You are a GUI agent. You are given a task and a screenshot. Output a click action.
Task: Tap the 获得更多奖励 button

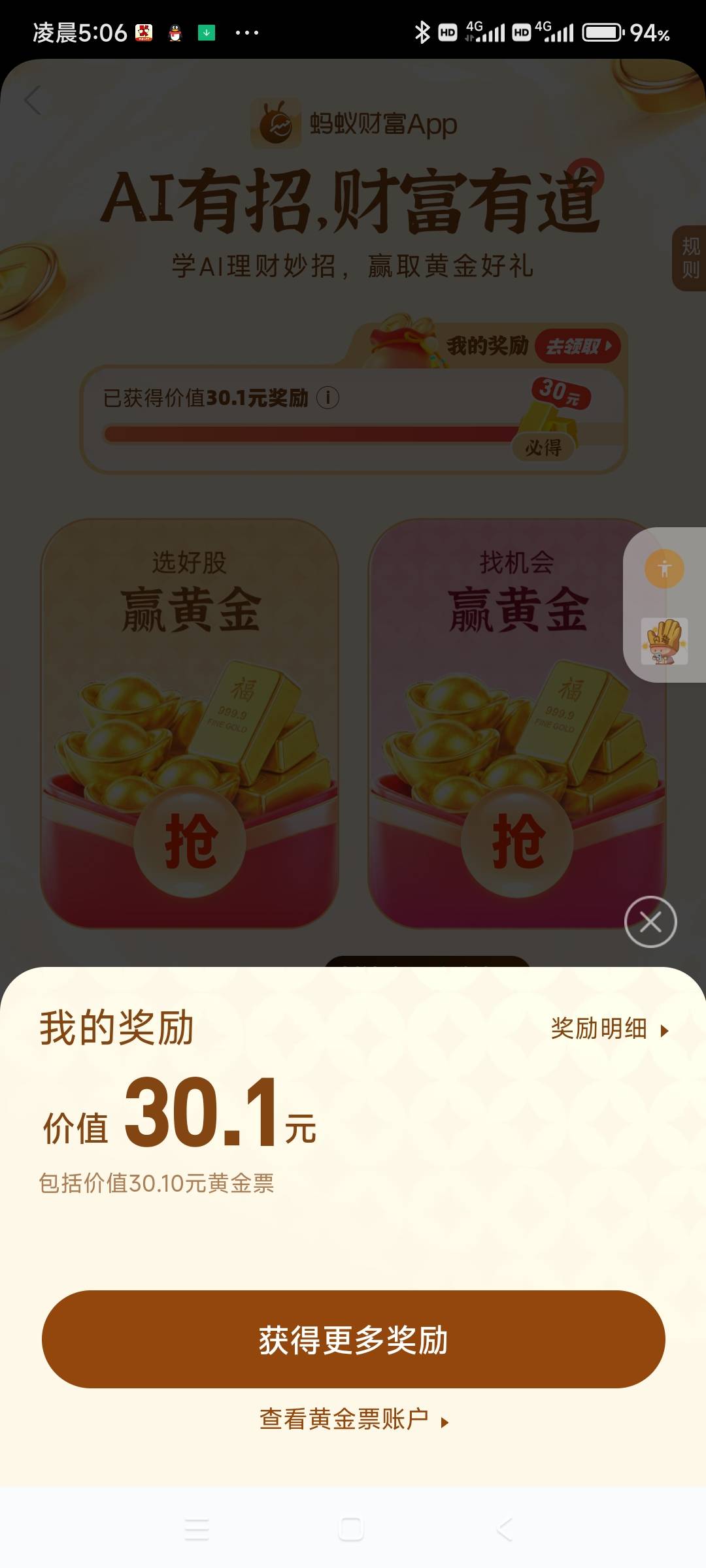[x=354, y=1339]
